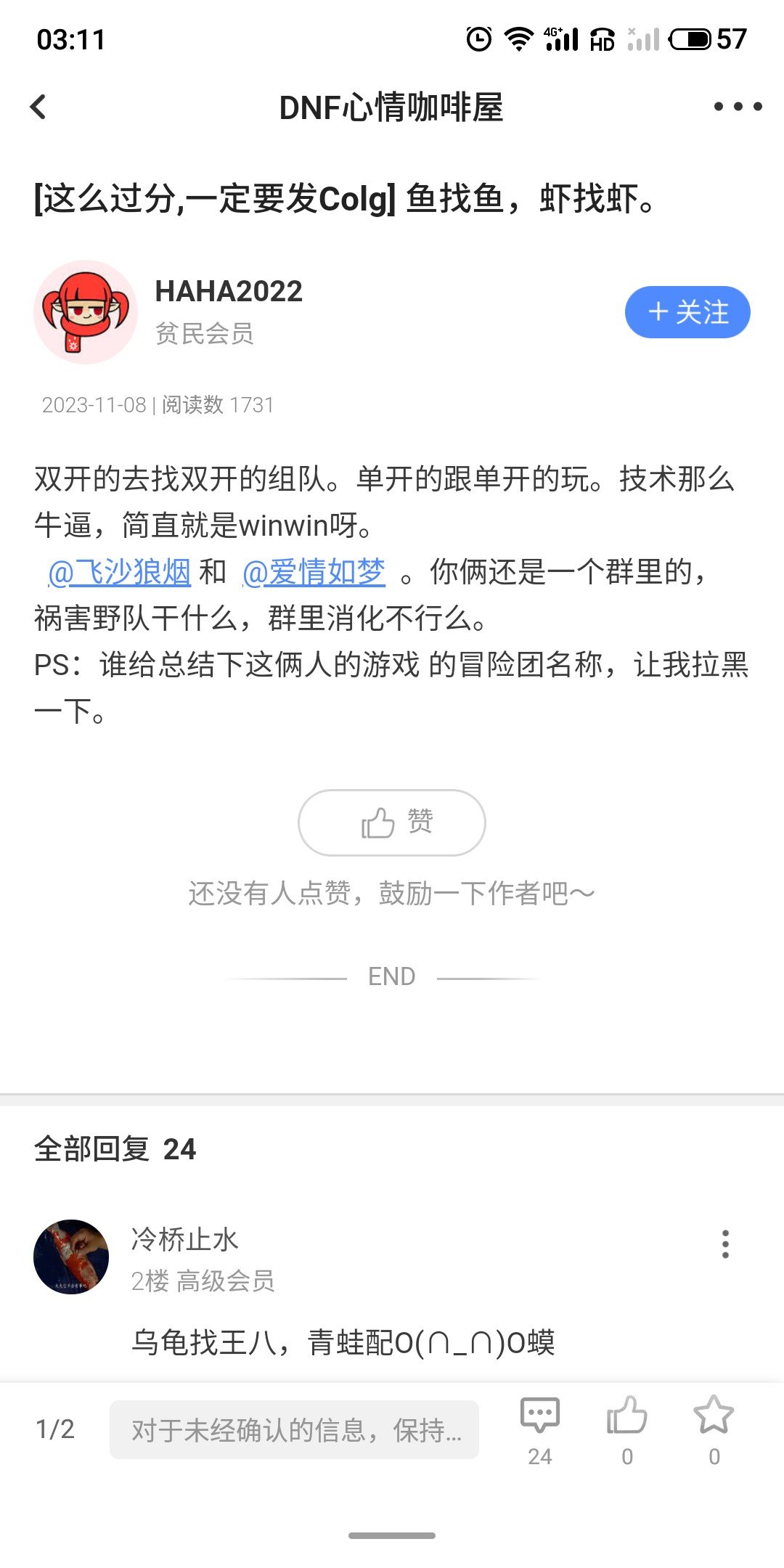
Task: Open the three-dot menu in the top bar
Action: (738, 107)
